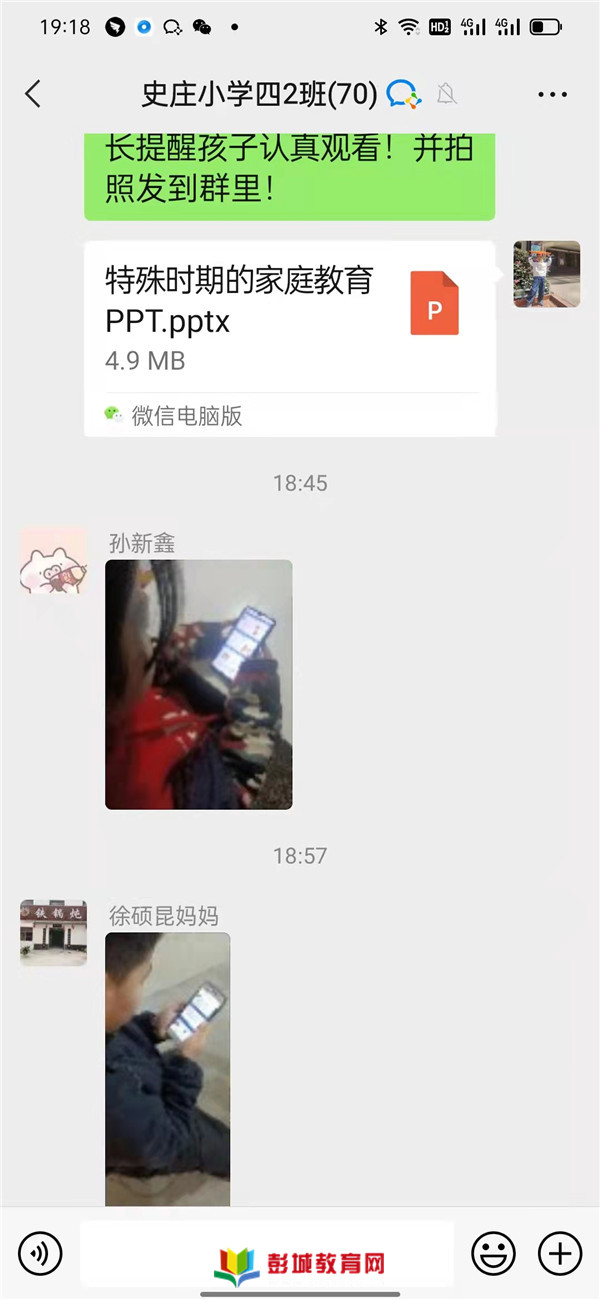View the photo sent by 孙新鑫

point(199,684)
